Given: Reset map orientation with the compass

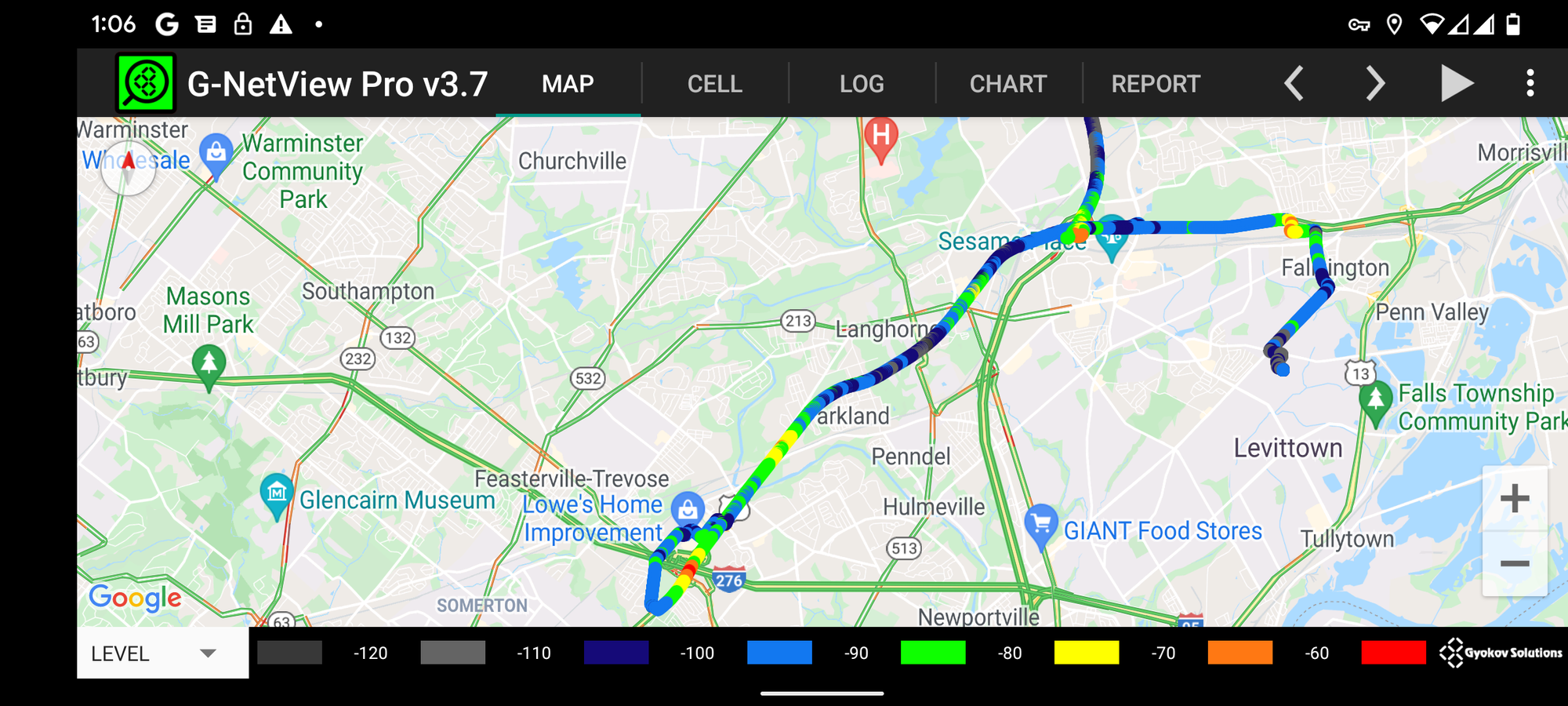Looking at the screenshot, I should (129, 167).
